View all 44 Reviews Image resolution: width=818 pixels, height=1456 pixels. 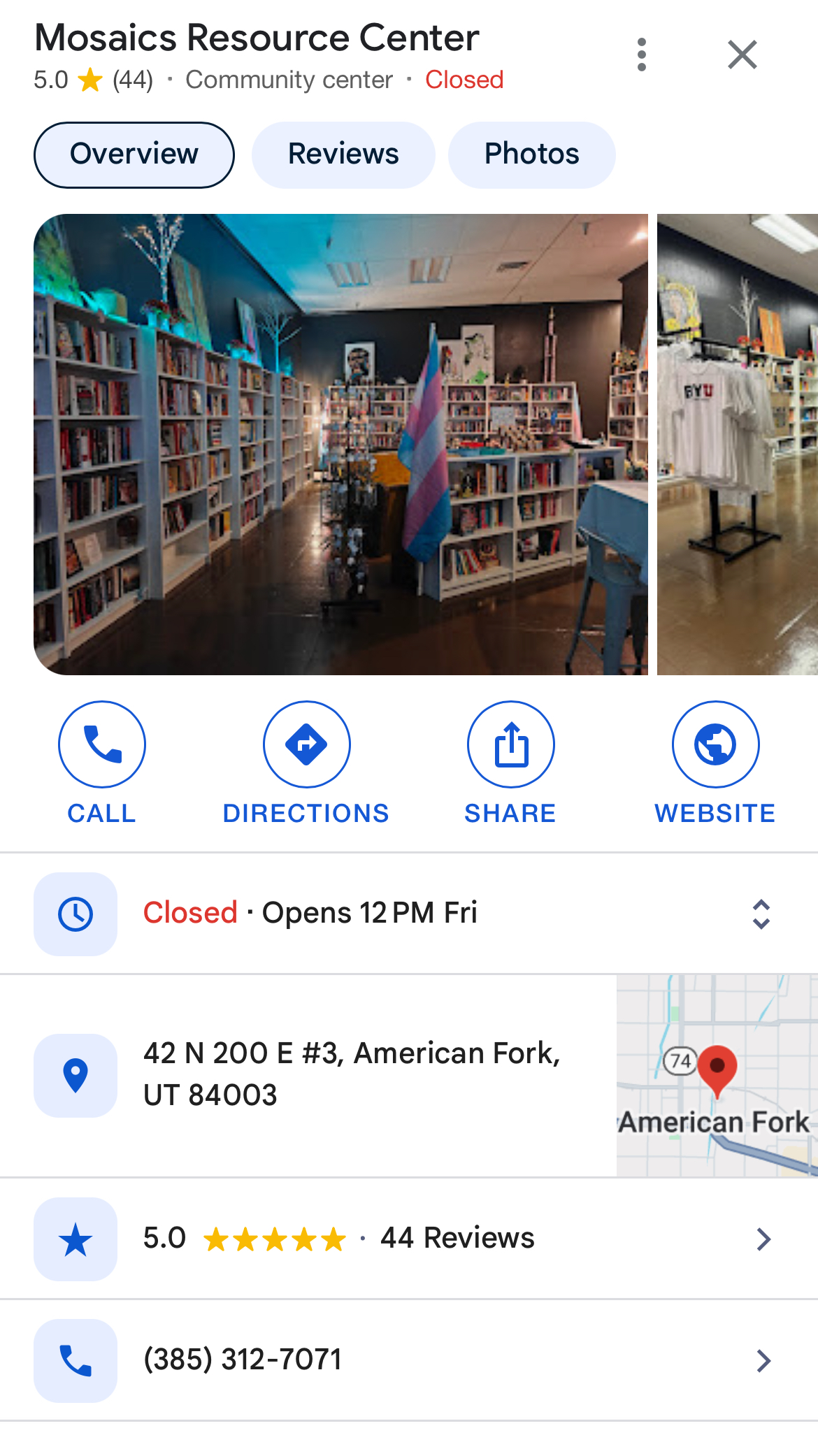(x=457, y=1239)
